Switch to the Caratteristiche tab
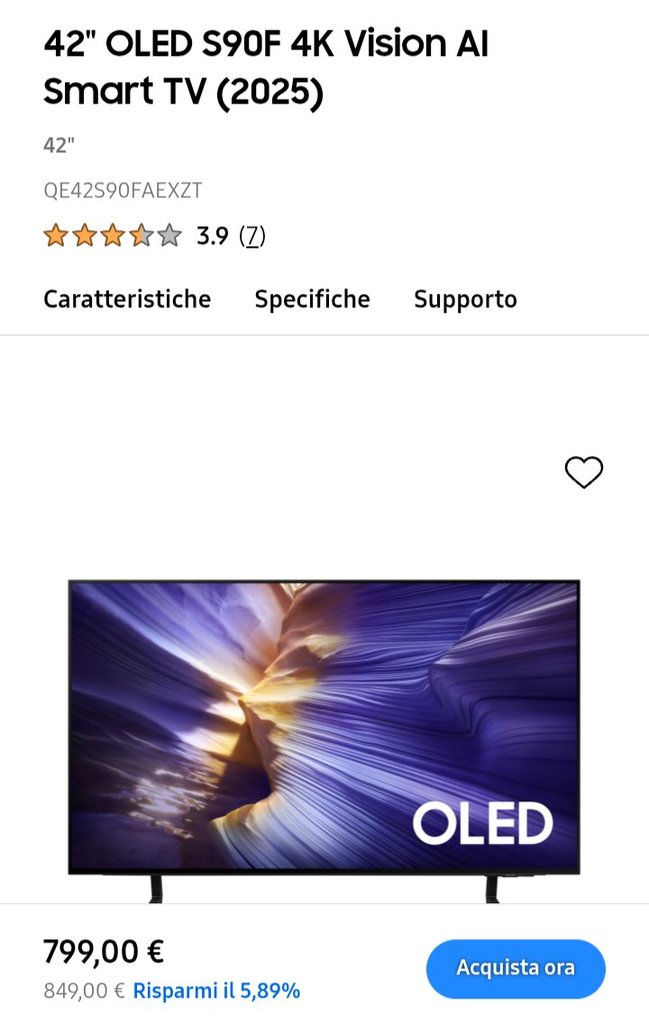This screenshot has height=1024, width=649. [x=127, y=299]
